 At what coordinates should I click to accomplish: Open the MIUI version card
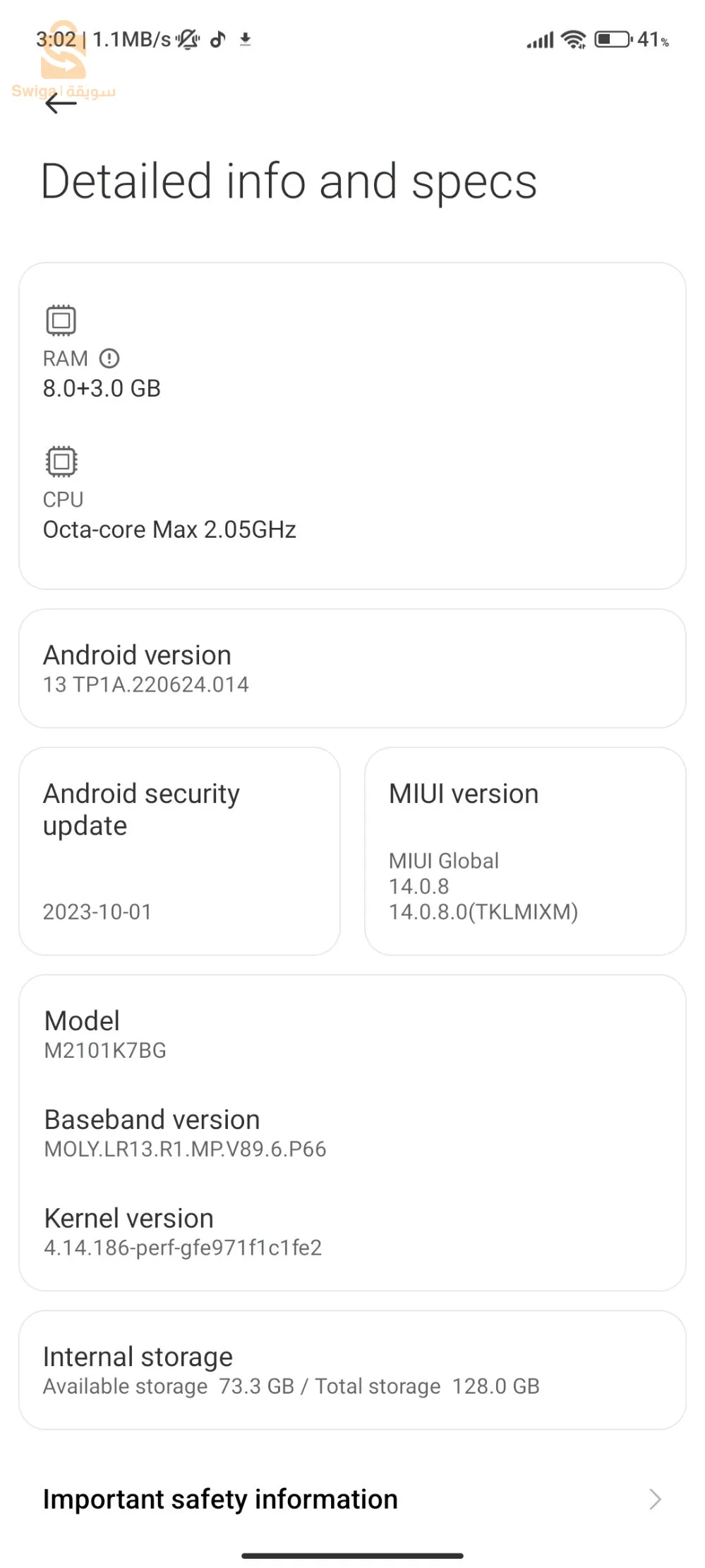tap(524, 850)
